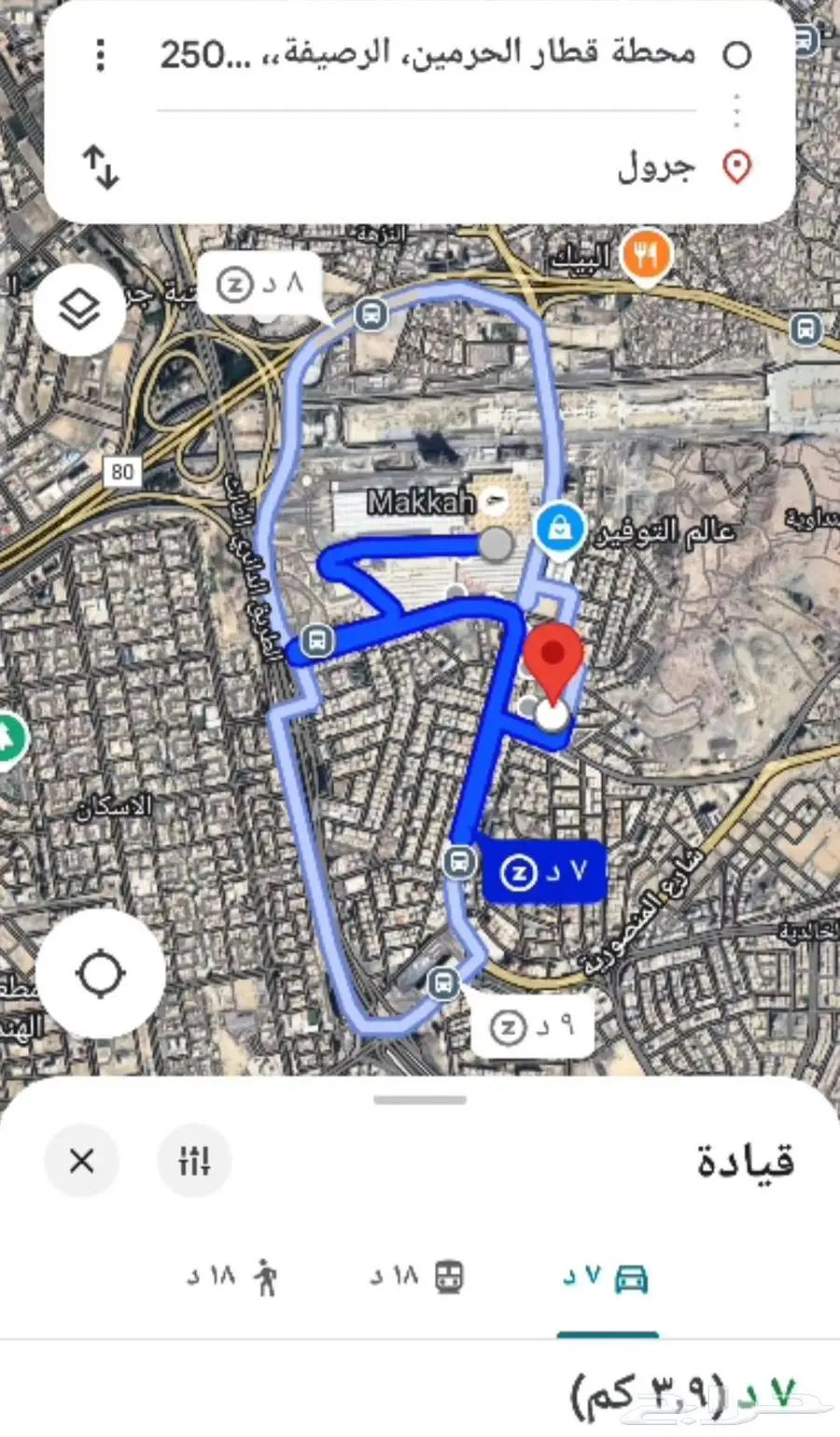Screen dimensions: 840x1437
Task: Open the shopping place pin near Makkah
Action: (x=560, y=528)
